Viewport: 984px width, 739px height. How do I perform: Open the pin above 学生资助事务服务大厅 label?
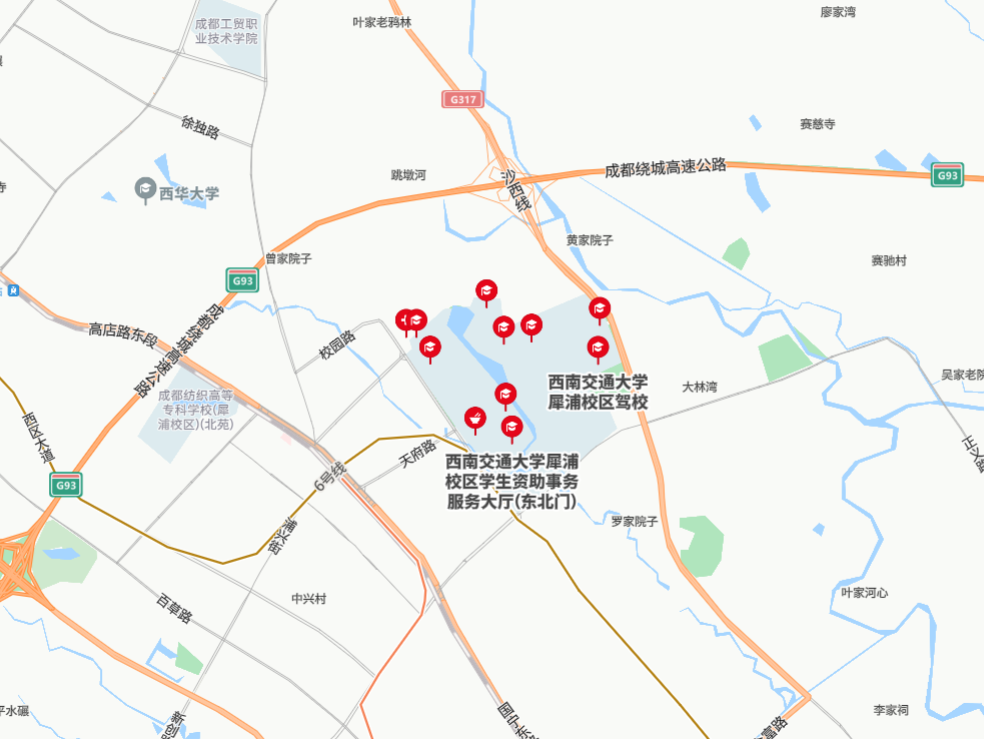click(x=512, y=427)
